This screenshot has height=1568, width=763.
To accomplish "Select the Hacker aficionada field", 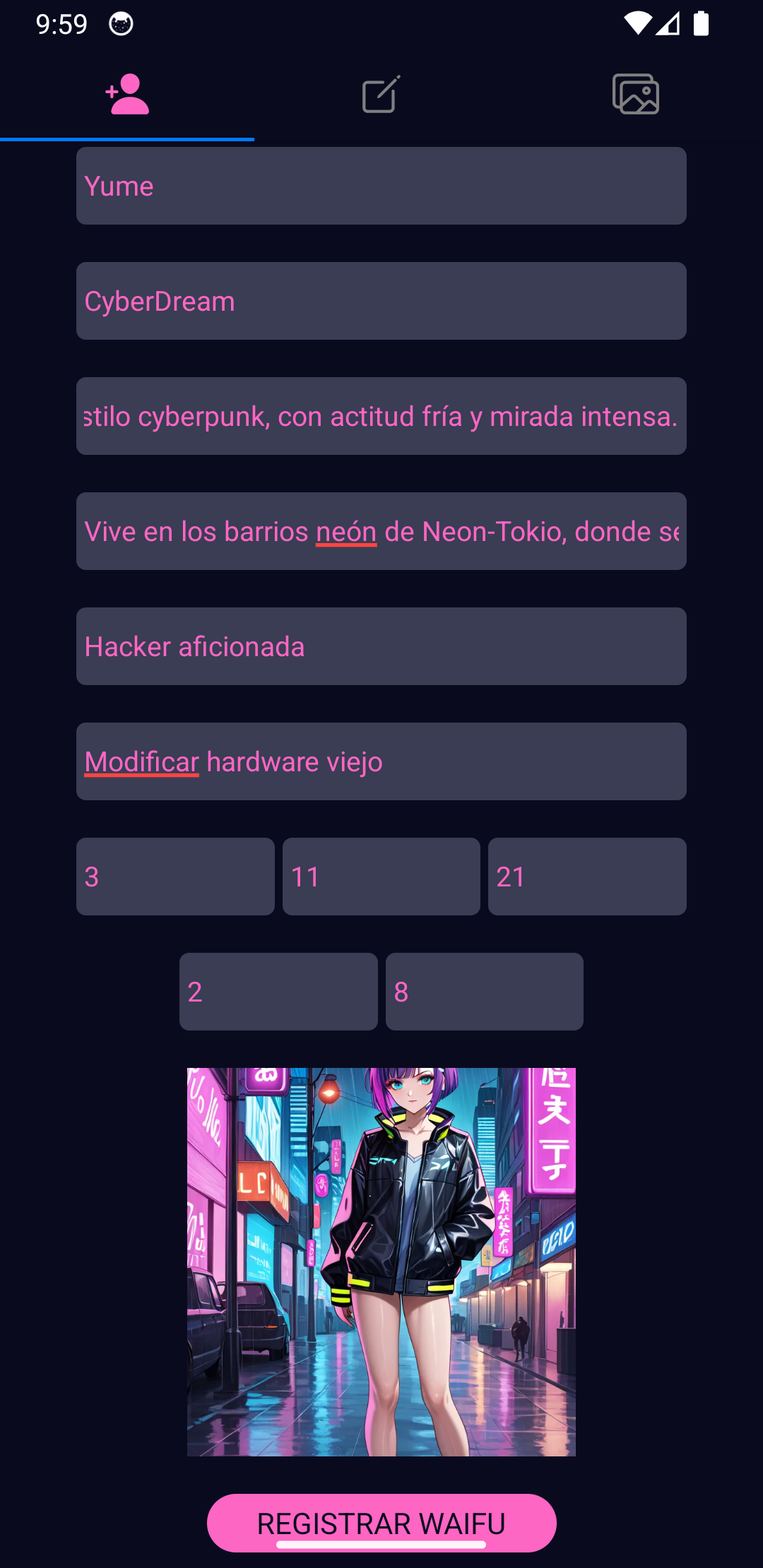I will tap(381, 646).
